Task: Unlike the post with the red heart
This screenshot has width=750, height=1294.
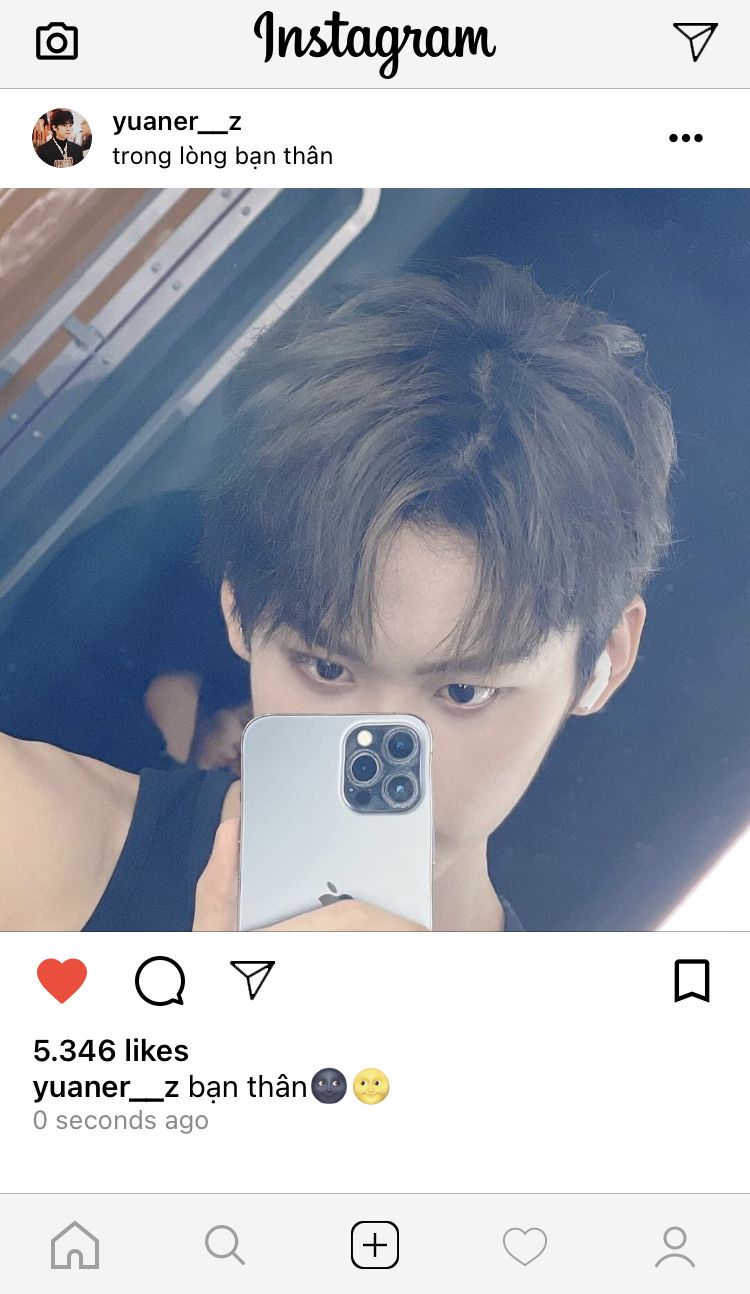Action: (x=62, y=980)
